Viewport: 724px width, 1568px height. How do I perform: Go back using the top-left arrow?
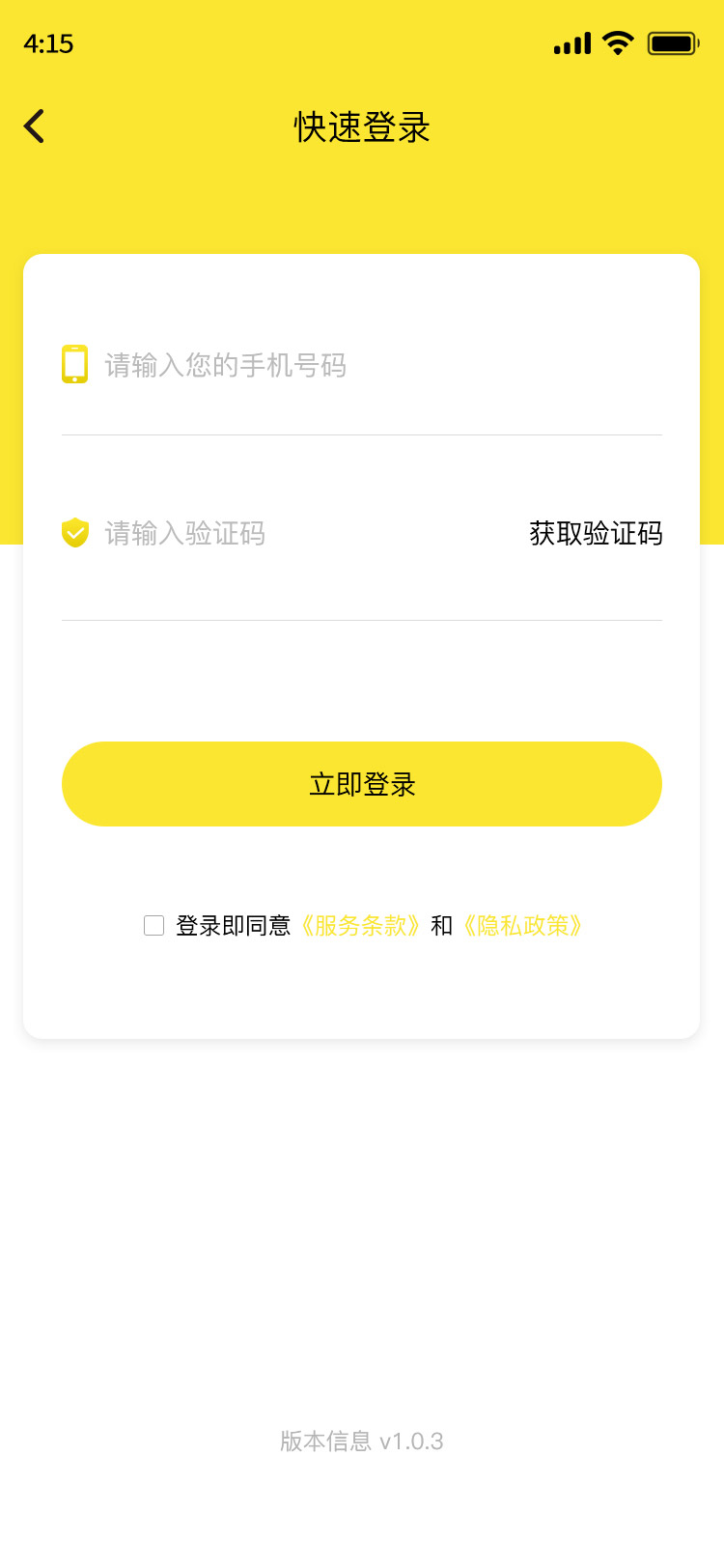35,126
